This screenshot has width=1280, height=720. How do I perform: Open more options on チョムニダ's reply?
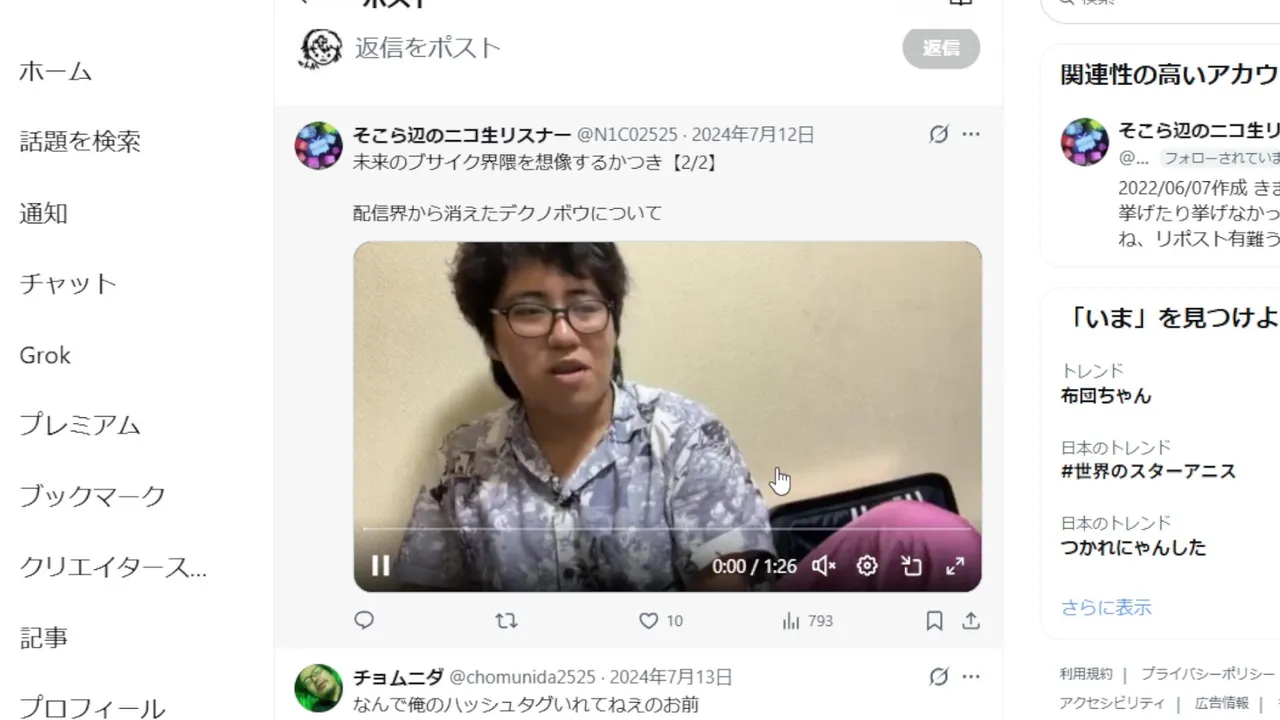[x=971, y=677]
